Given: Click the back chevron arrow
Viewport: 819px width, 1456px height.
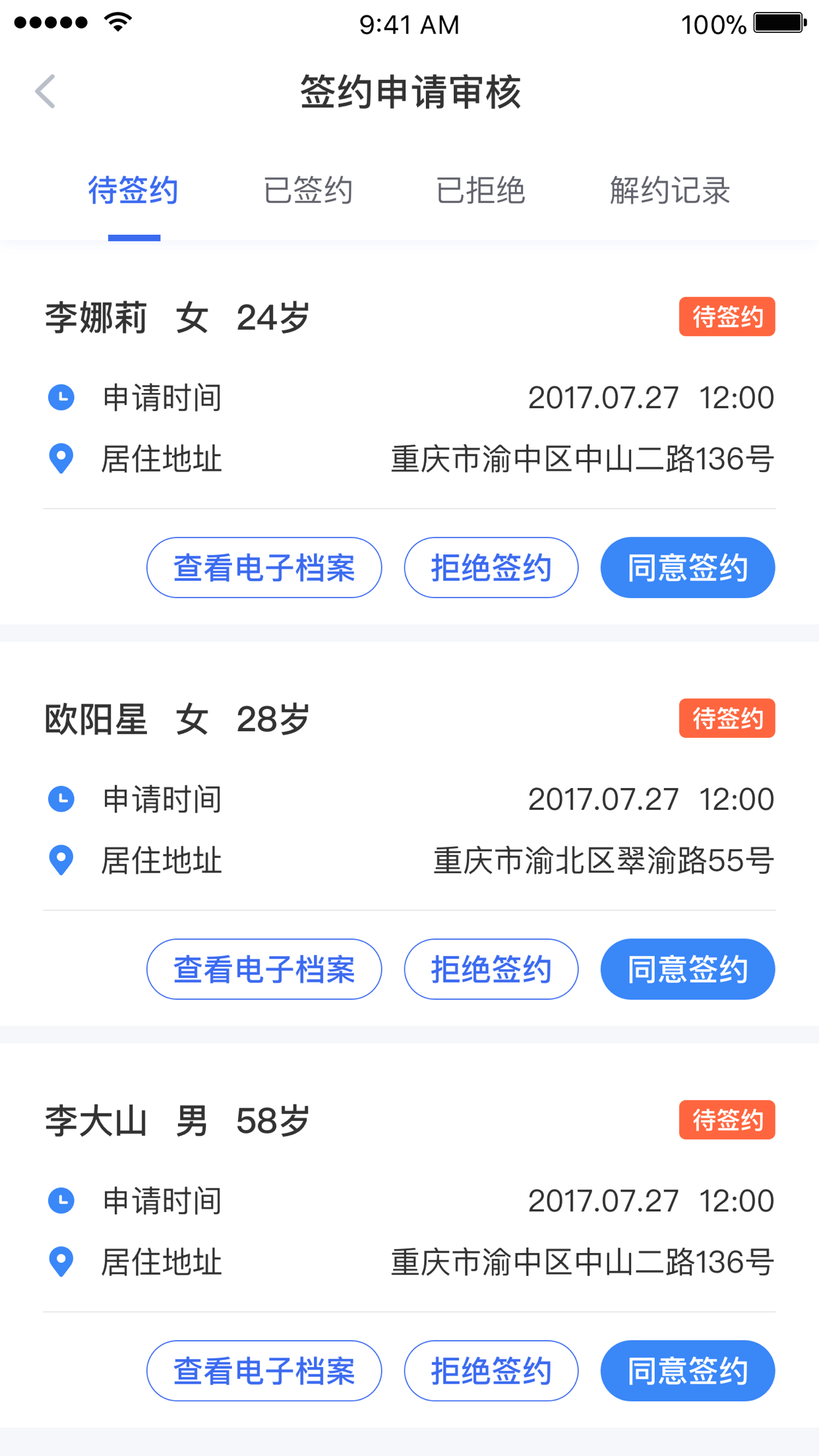Looking at the screenshot, I should (45, 92).
